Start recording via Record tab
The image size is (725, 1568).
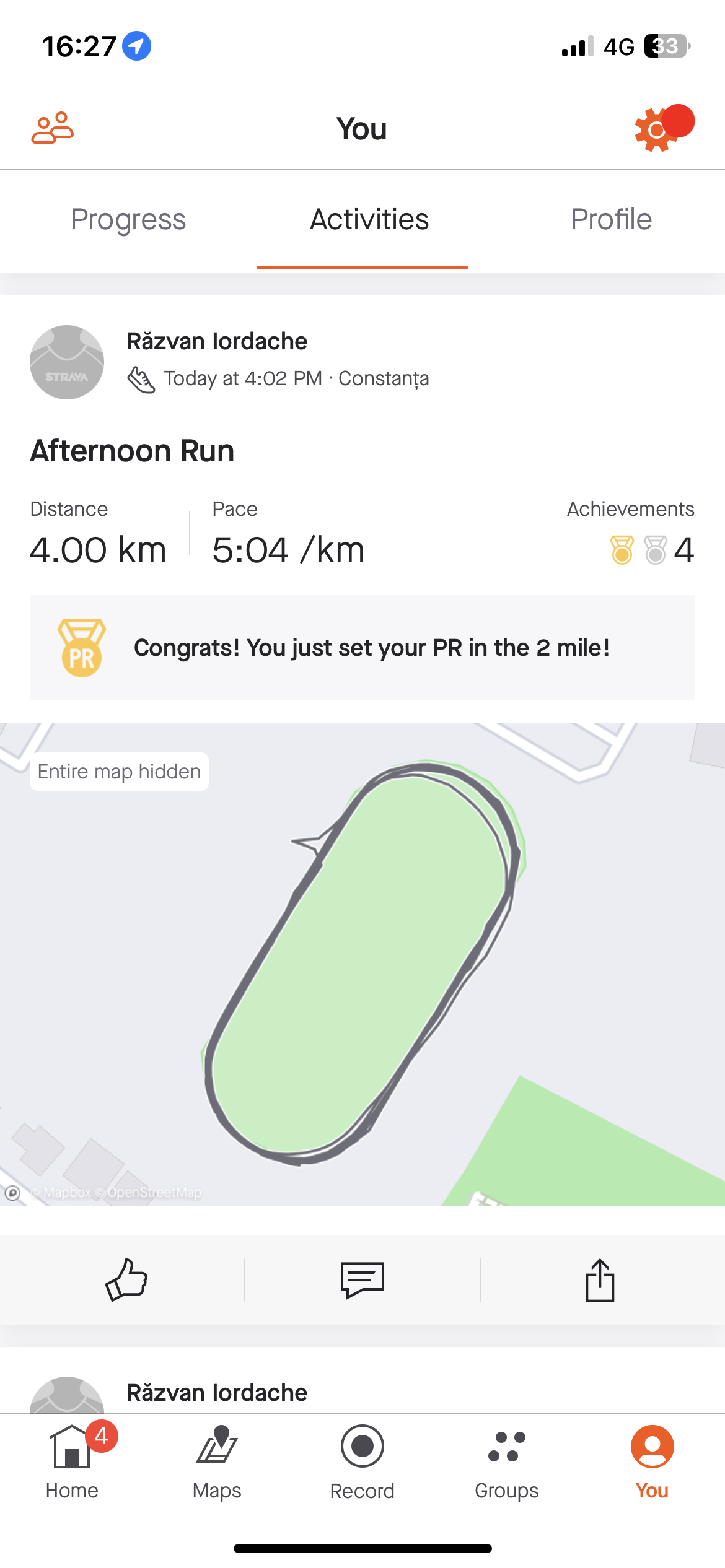click(x=362, y=1461)
